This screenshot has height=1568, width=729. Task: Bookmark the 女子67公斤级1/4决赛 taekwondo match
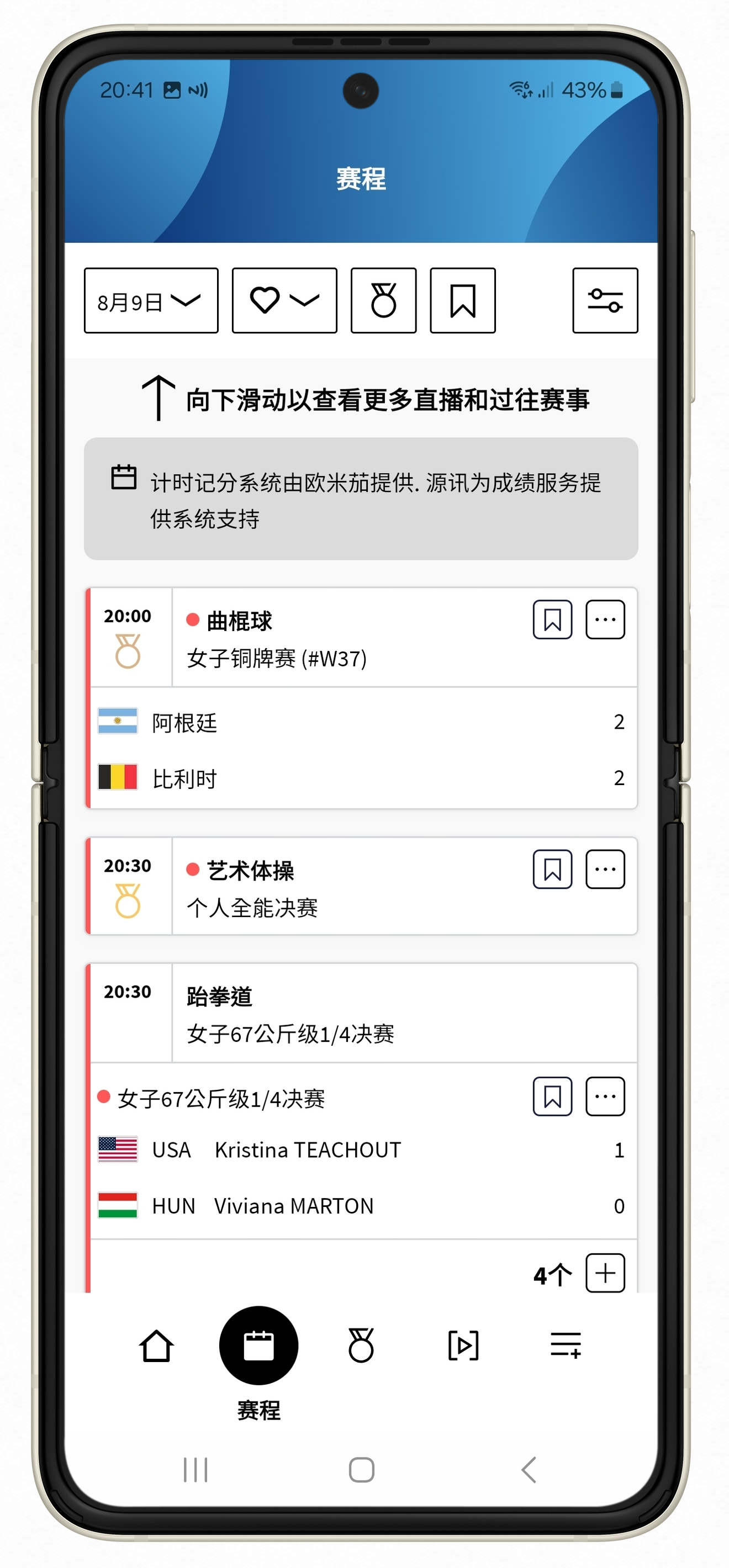click(x=552, y=1096)
